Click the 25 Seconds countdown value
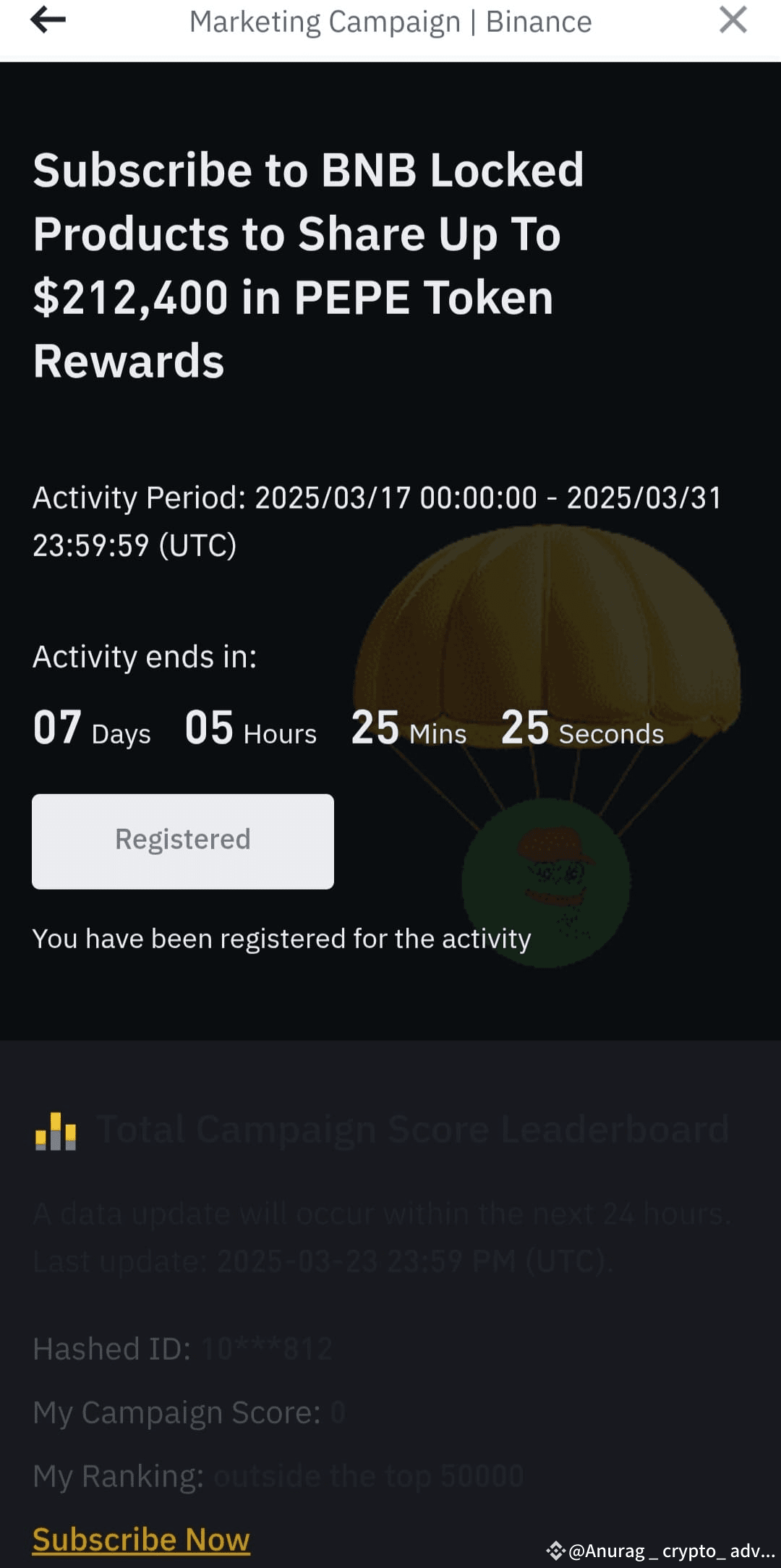Viewport: 781px width, 1568px height. click(x=526, y=729)
